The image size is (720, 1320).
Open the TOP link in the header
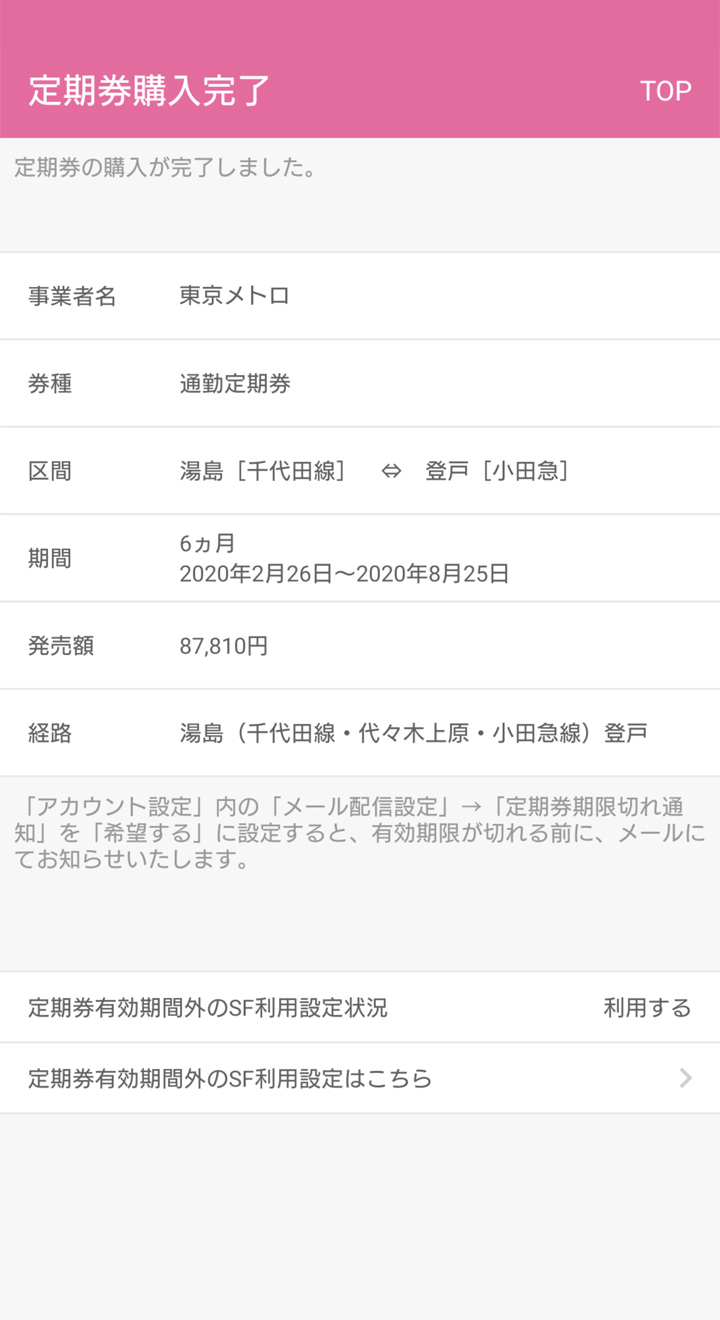[x=666, y=91]
